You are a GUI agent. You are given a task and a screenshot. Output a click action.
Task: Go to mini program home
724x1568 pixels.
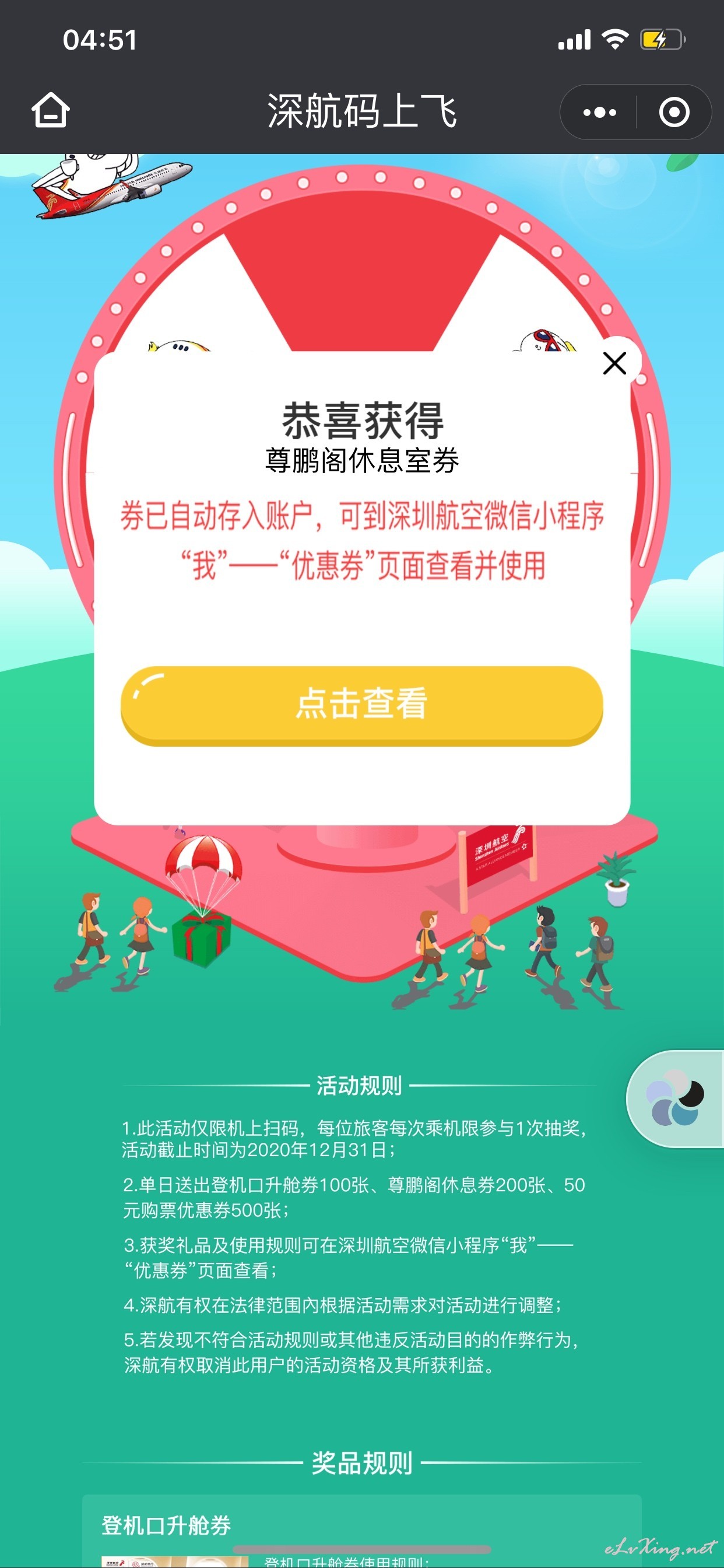coord(51,111)
